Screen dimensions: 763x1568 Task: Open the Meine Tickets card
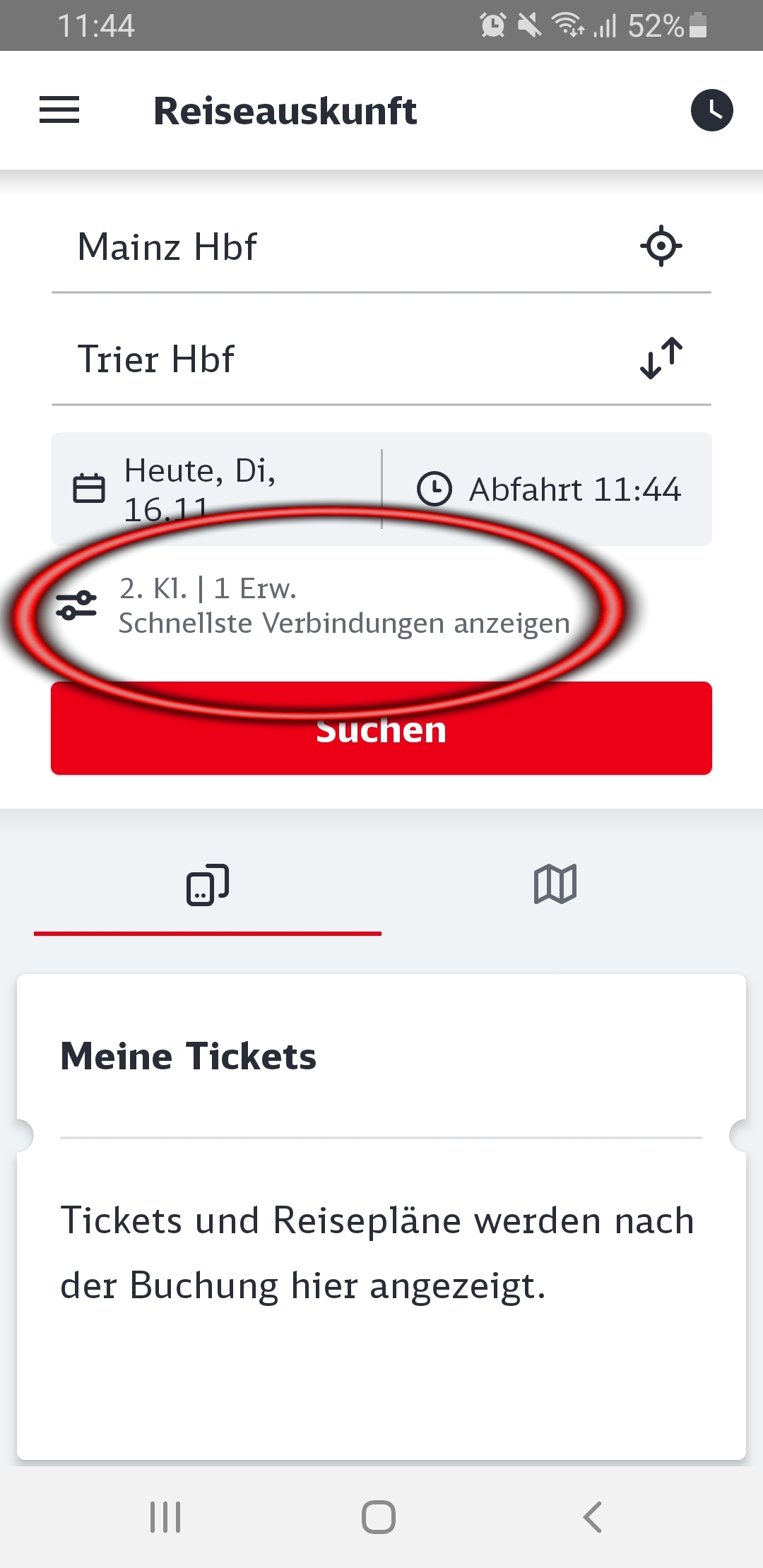381,1216
